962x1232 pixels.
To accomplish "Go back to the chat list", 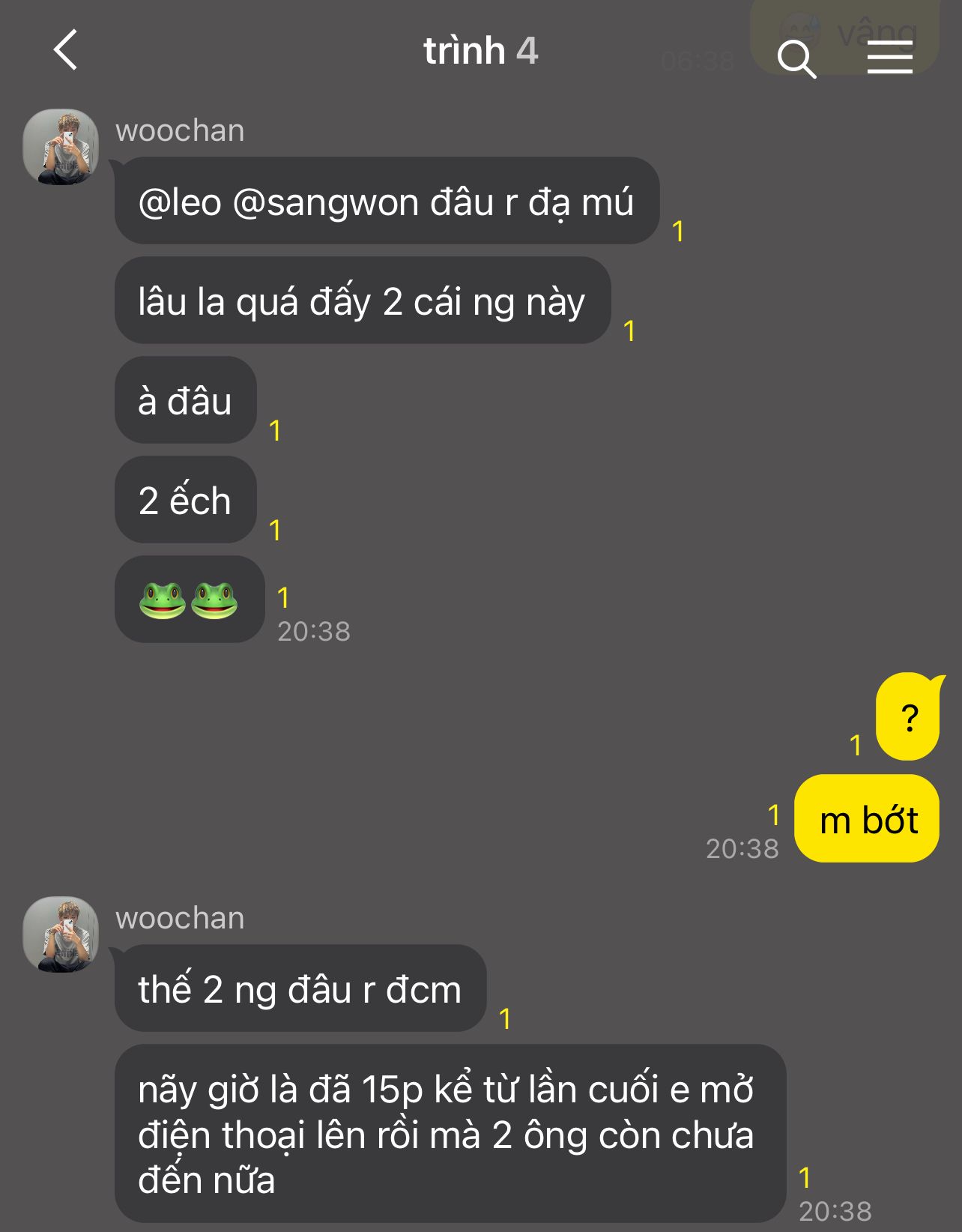I will tap(66, 50).
